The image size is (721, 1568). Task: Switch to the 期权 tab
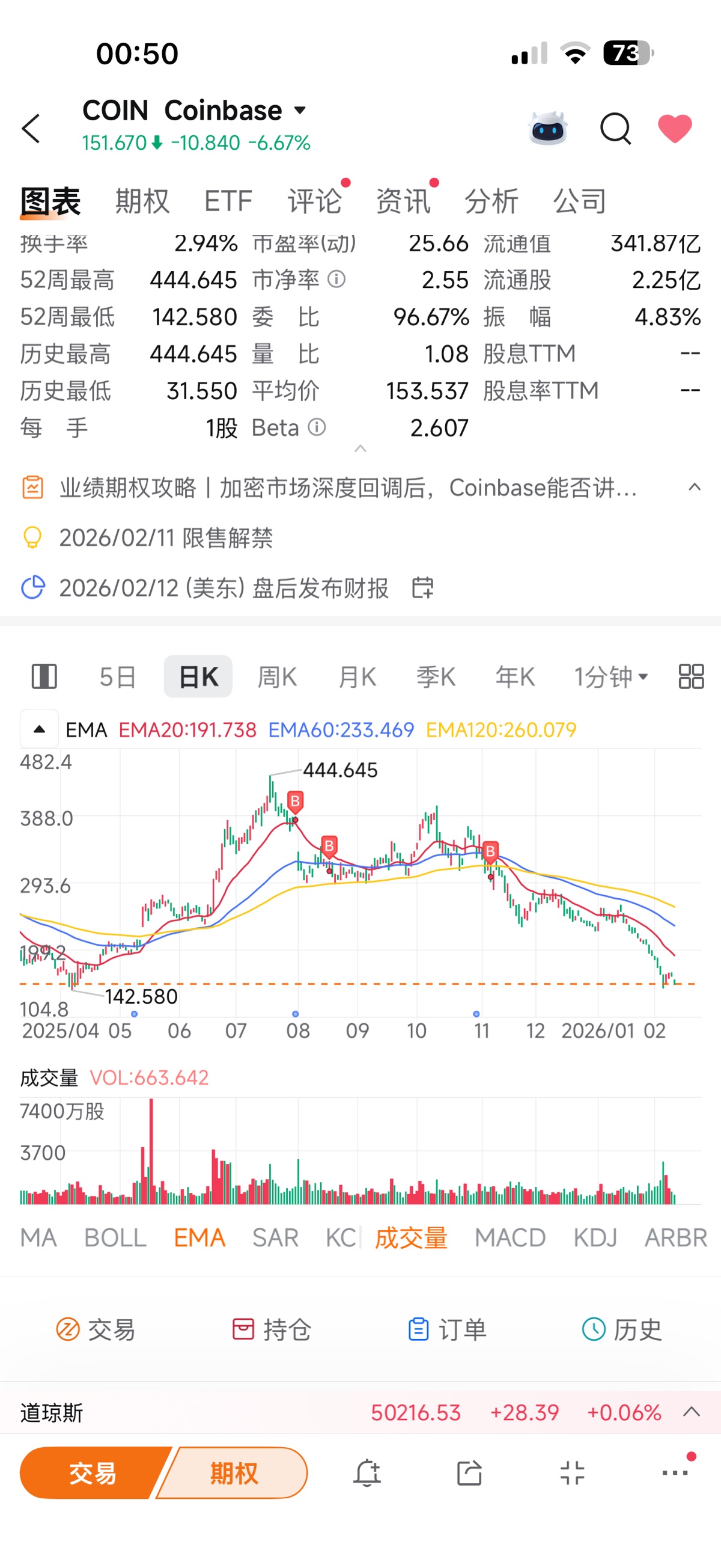click(142, 201)
